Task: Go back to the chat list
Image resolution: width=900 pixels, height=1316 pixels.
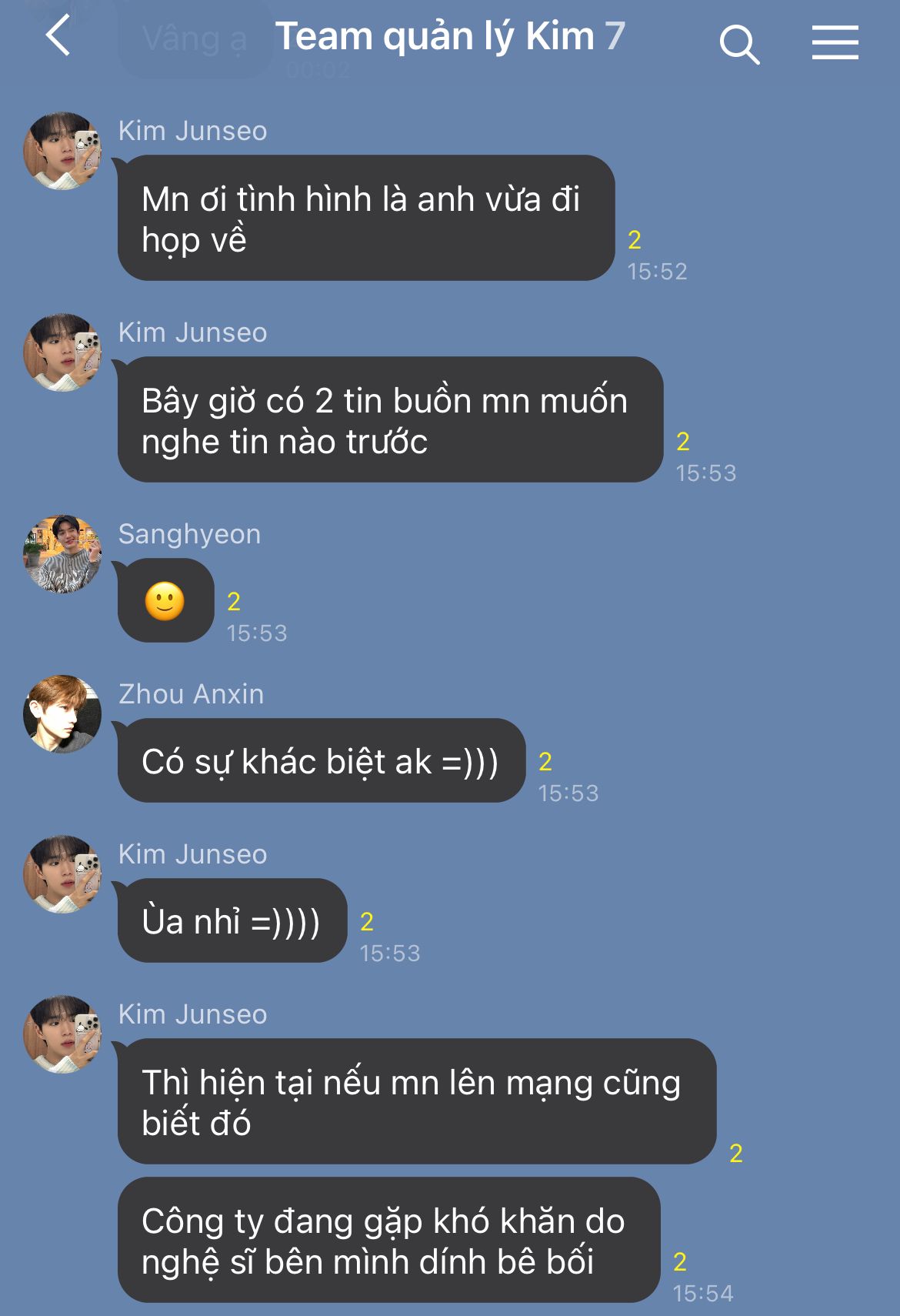Action: click(58, 36)
